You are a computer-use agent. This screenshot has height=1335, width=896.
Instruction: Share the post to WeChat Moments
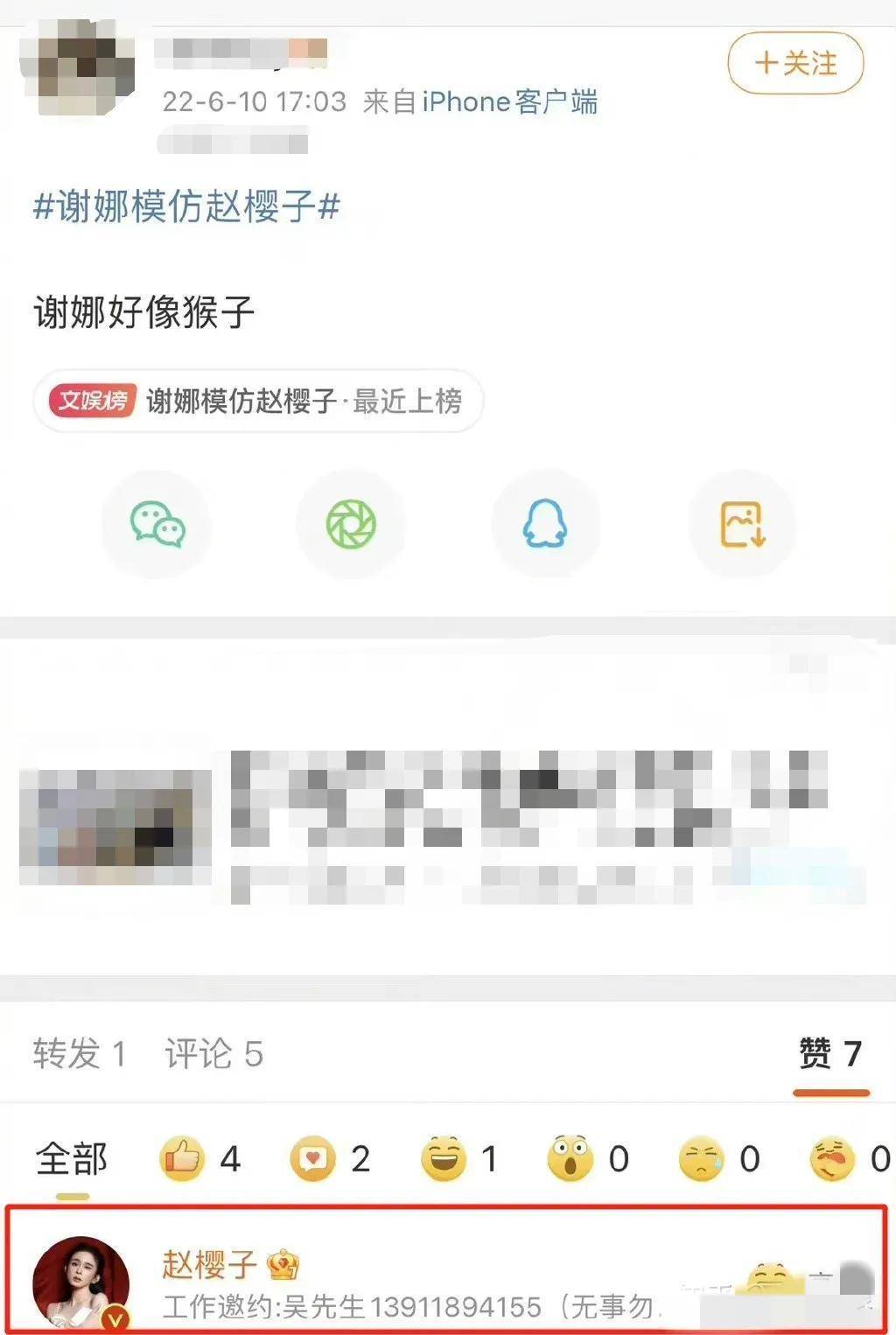point(351,524)
